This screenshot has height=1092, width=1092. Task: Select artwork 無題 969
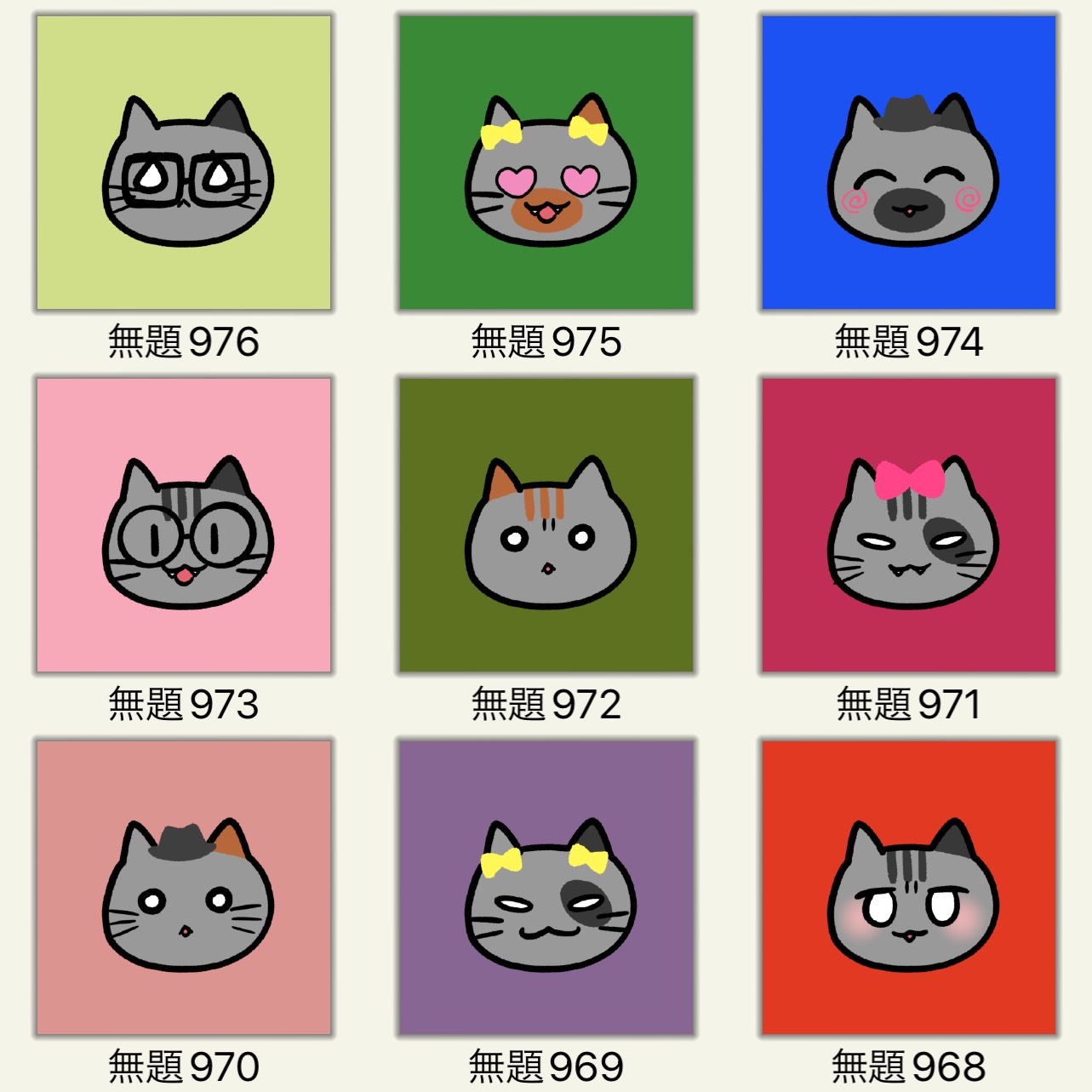[546, 888]
